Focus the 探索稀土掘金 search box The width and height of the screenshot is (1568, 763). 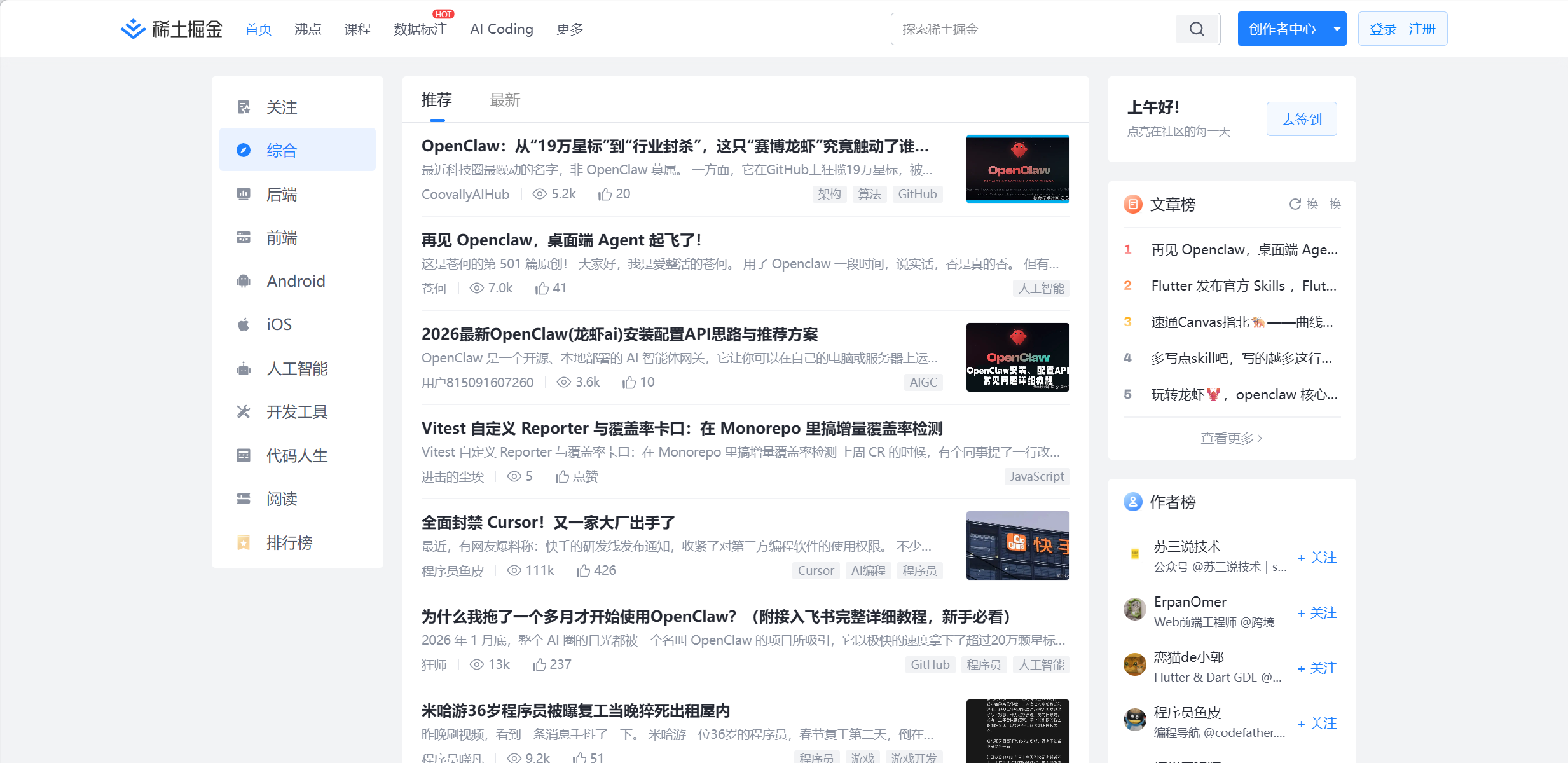click(1033, 29)
